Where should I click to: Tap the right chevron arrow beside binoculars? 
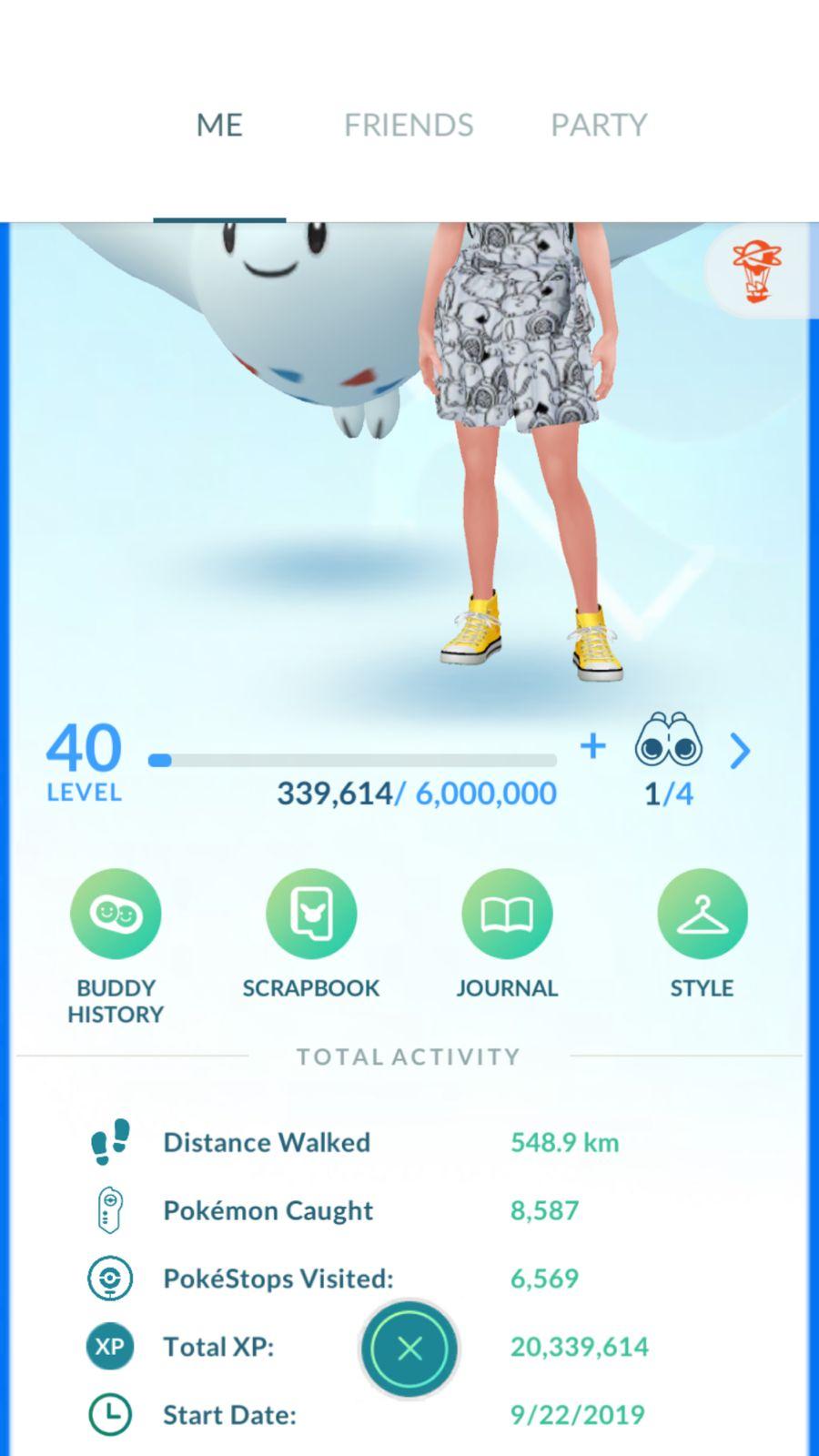pyautogui.click(x=741, y=752)
